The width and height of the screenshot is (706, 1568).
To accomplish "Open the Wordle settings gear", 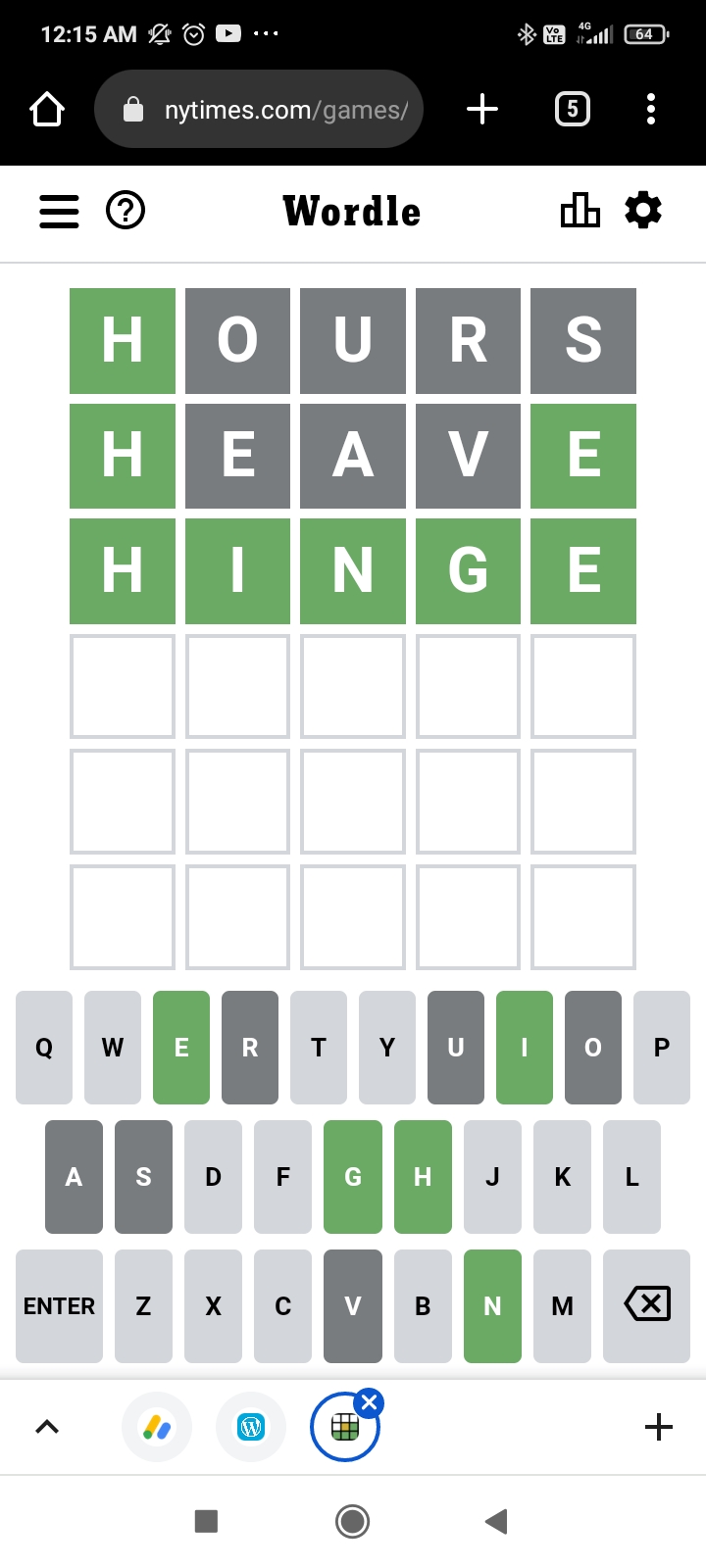I will point(643,211).
